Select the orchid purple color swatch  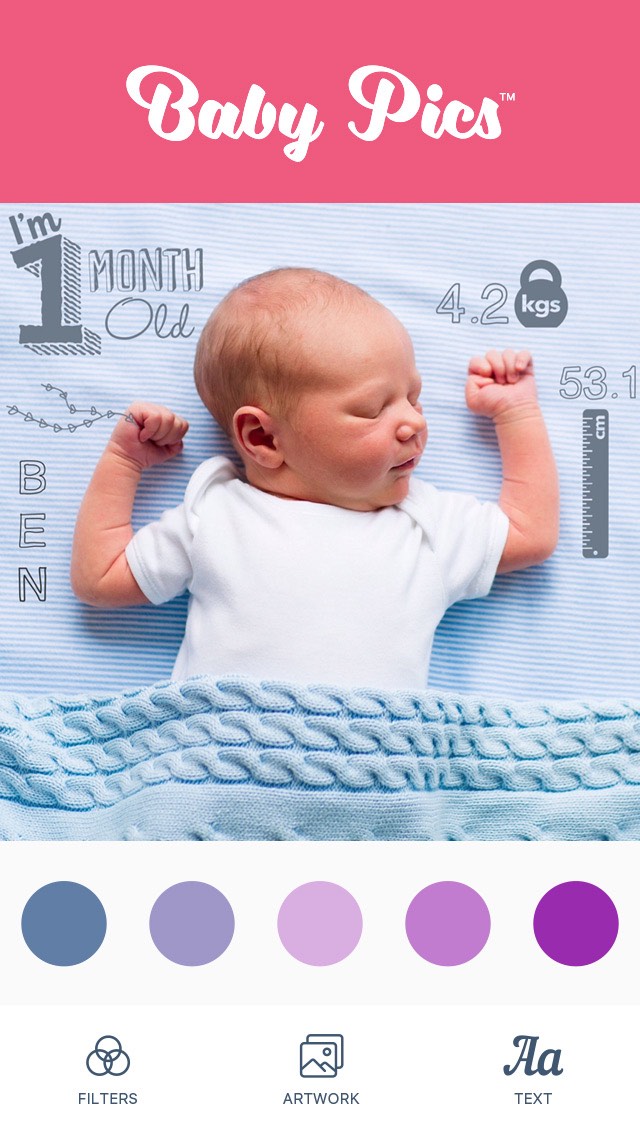point(448,923)
